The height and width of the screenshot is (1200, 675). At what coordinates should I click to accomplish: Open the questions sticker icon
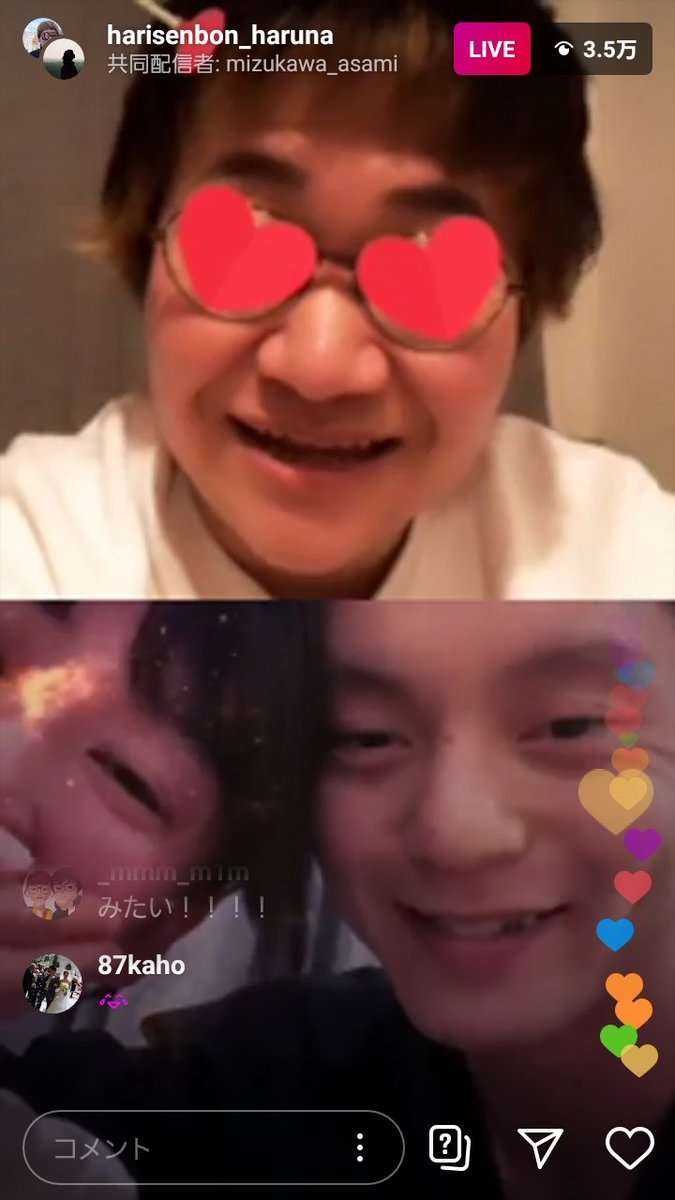pyautogui.click(x=449, y=1147)
